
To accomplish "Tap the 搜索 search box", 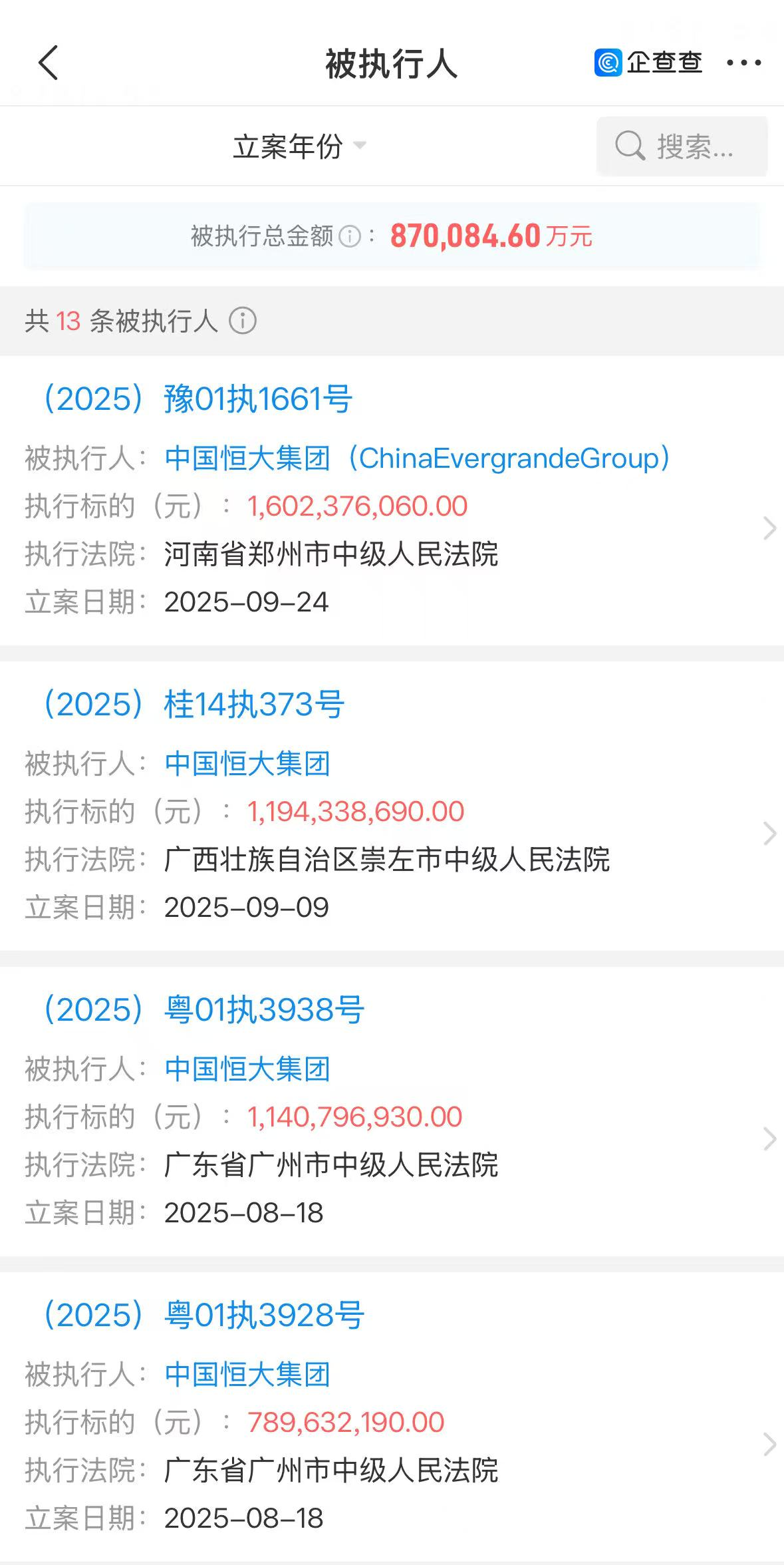I will (x=682, y=146).
